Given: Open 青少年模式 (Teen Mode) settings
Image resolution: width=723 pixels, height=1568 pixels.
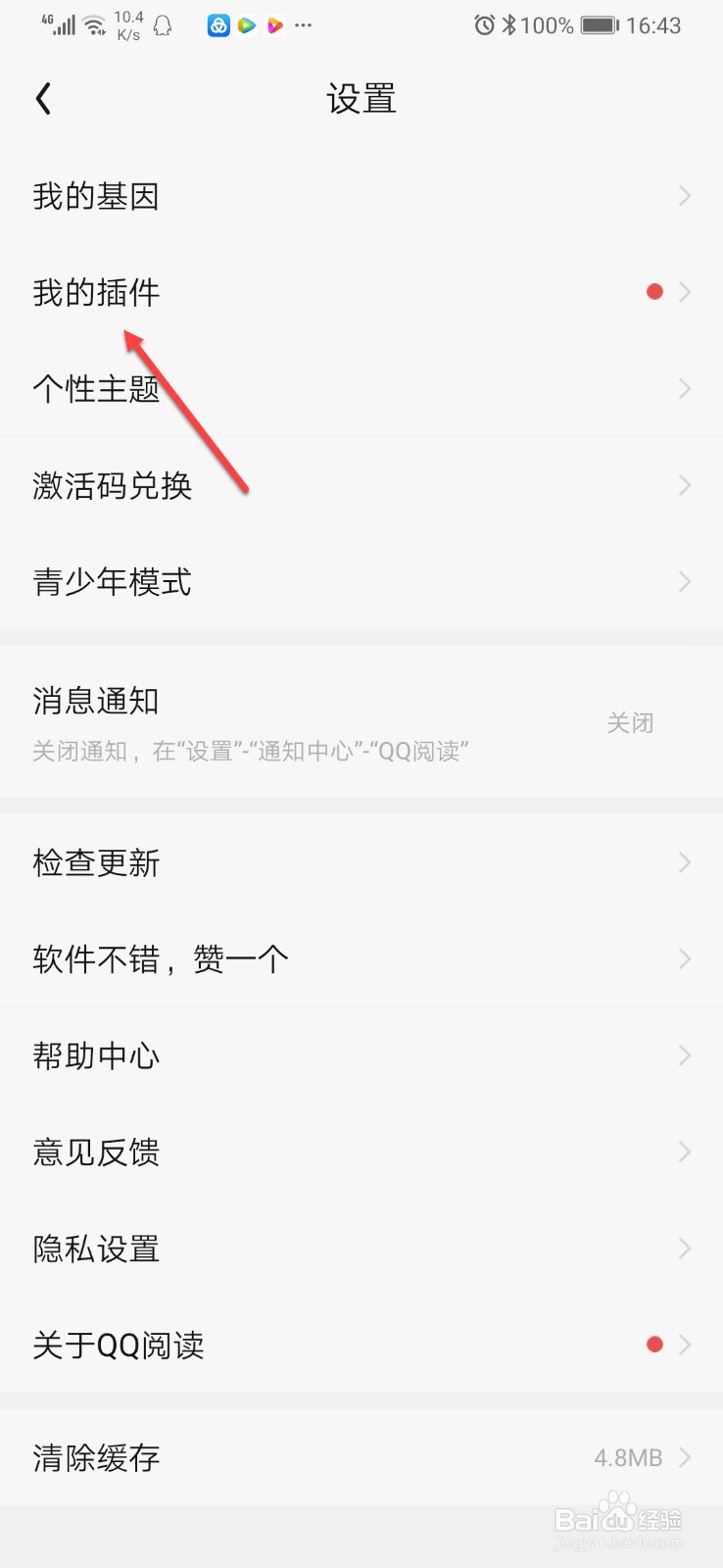Looking at the screenshot, I should 112,582.
